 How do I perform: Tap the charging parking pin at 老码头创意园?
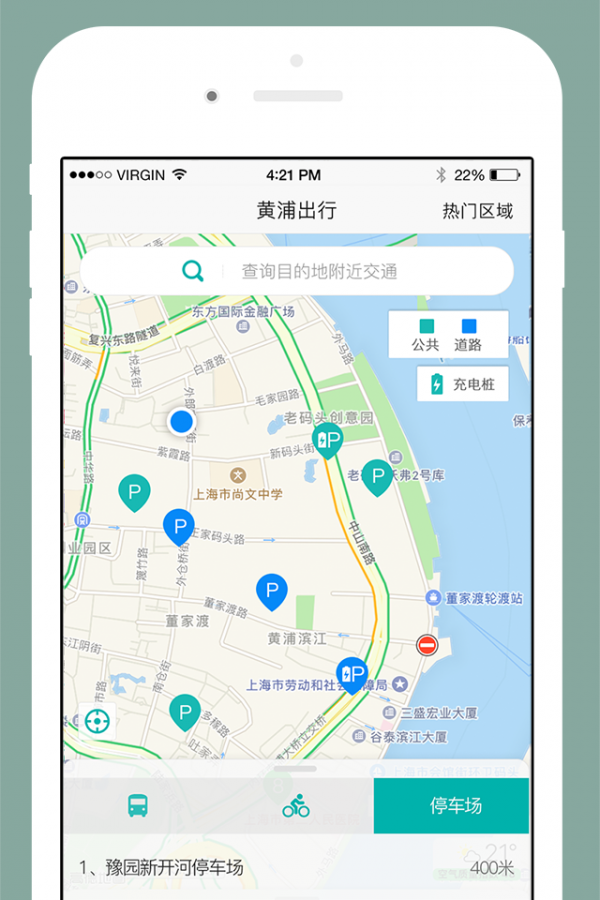(x=328, y=439)
